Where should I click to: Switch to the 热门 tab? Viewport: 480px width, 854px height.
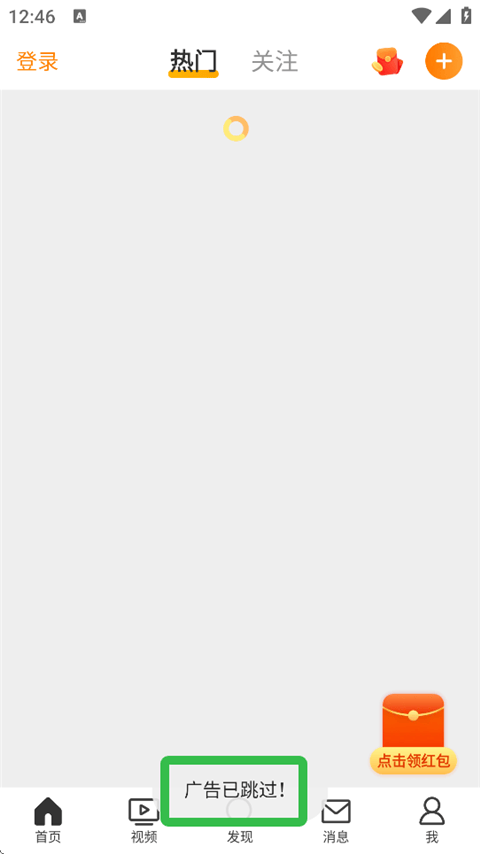point(193,62)
